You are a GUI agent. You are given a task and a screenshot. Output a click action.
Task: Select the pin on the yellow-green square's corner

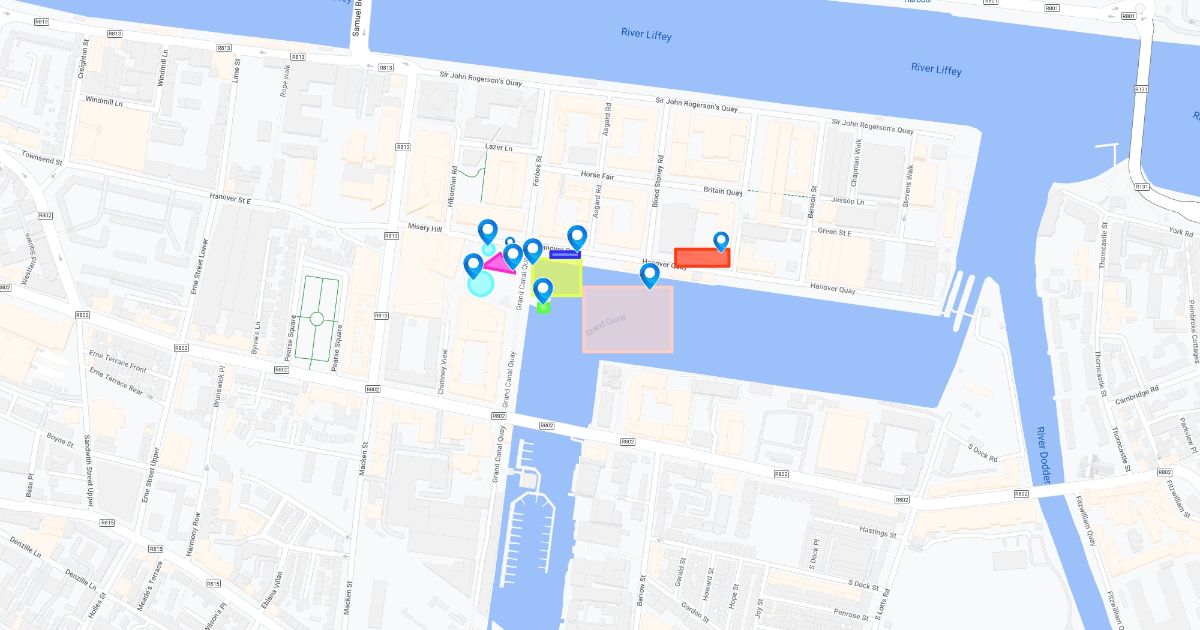(x=533, y=250)
